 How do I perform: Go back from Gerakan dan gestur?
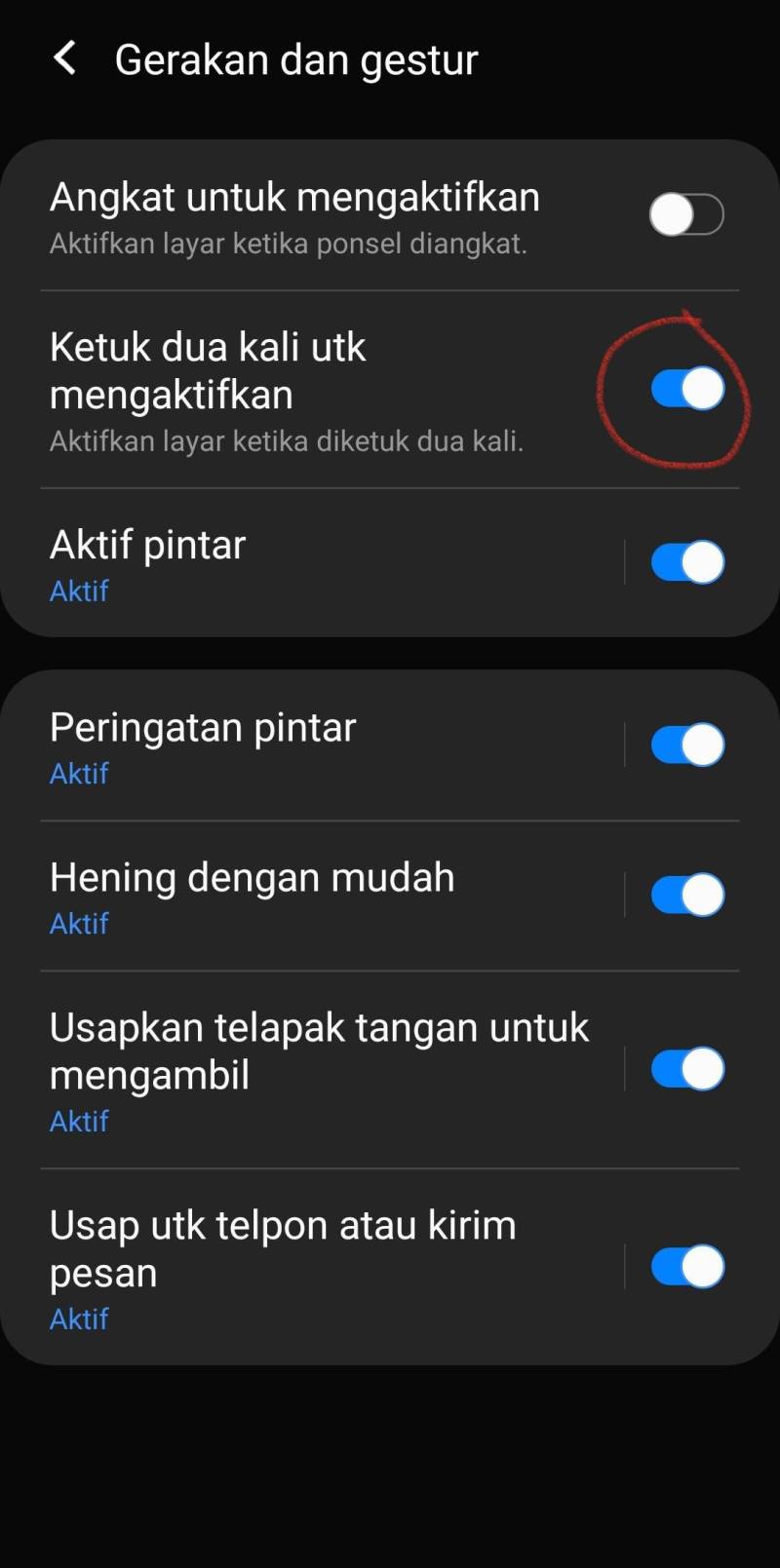click(64, 58)
